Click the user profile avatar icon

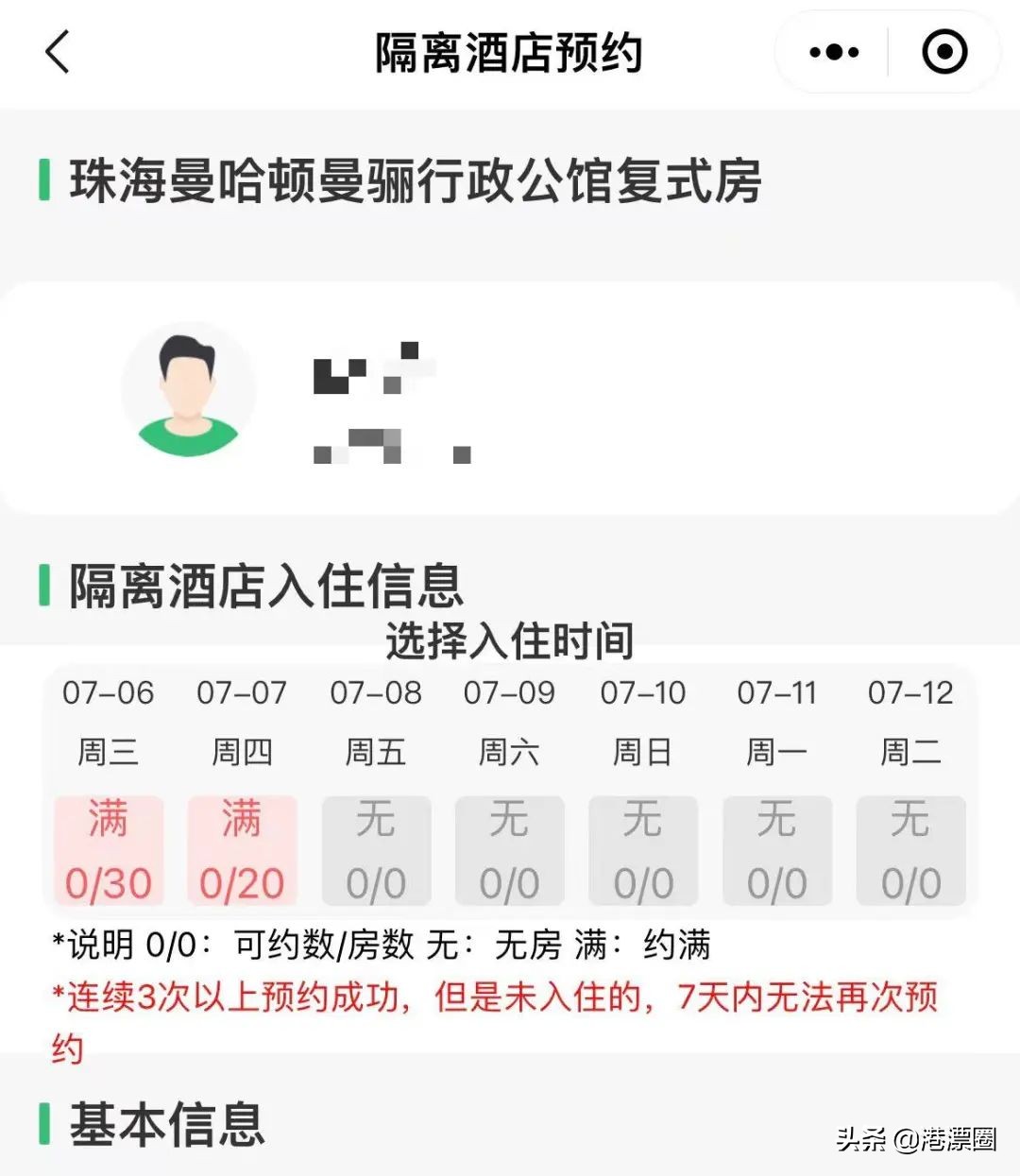189,390
